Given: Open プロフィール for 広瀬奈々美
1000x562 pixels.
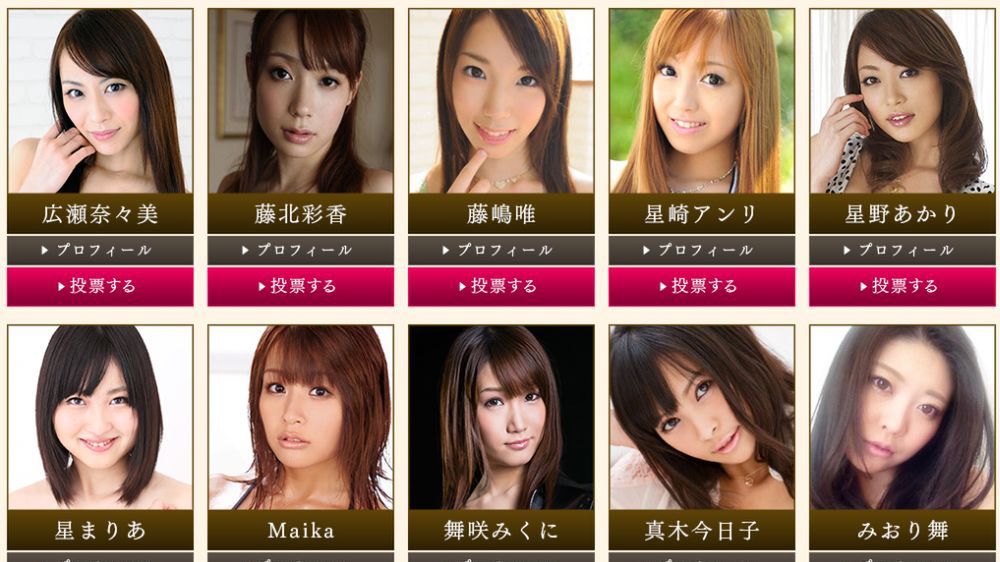Looking at the screenshot, I should pyautogui.click(x=101, y=250).
